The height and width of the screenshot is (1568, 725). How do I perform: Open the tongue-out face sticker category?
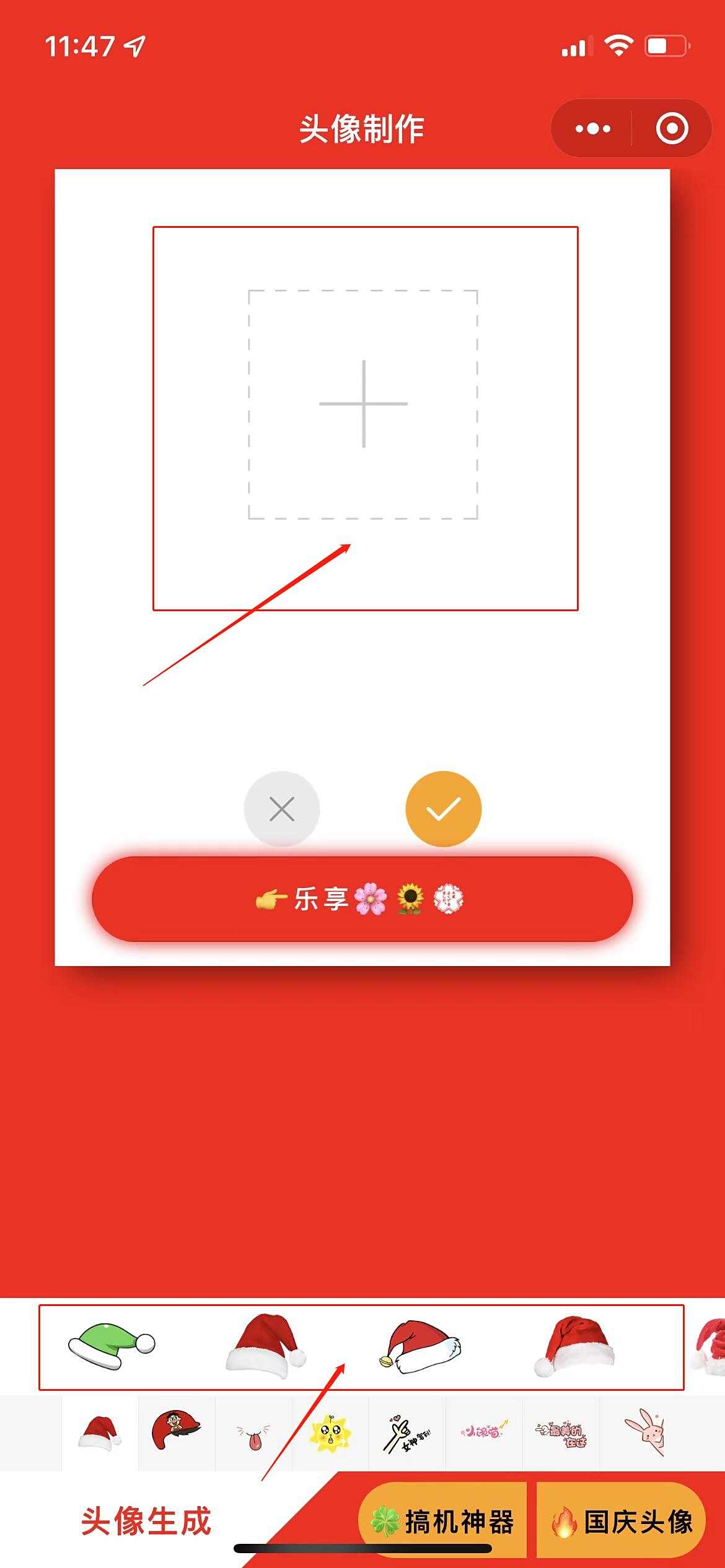coord(253,1433)
